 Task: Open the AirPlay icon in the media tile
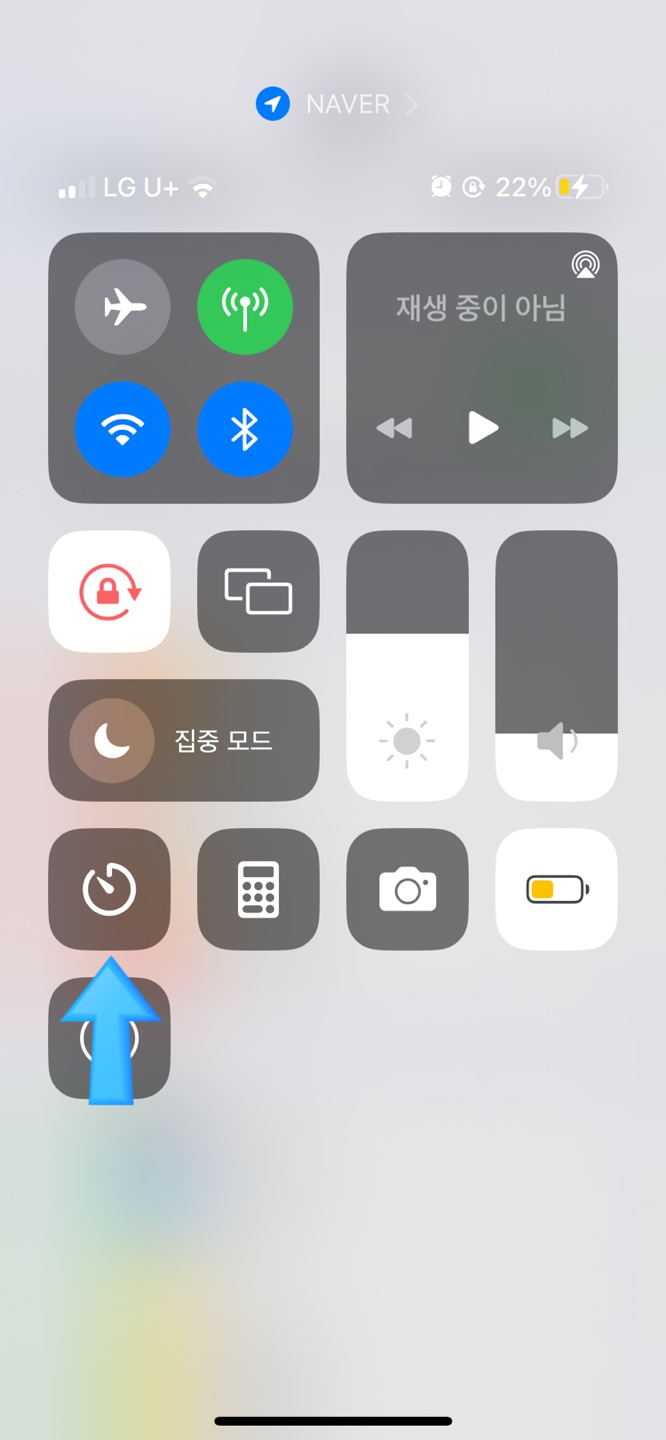[585, 265]
